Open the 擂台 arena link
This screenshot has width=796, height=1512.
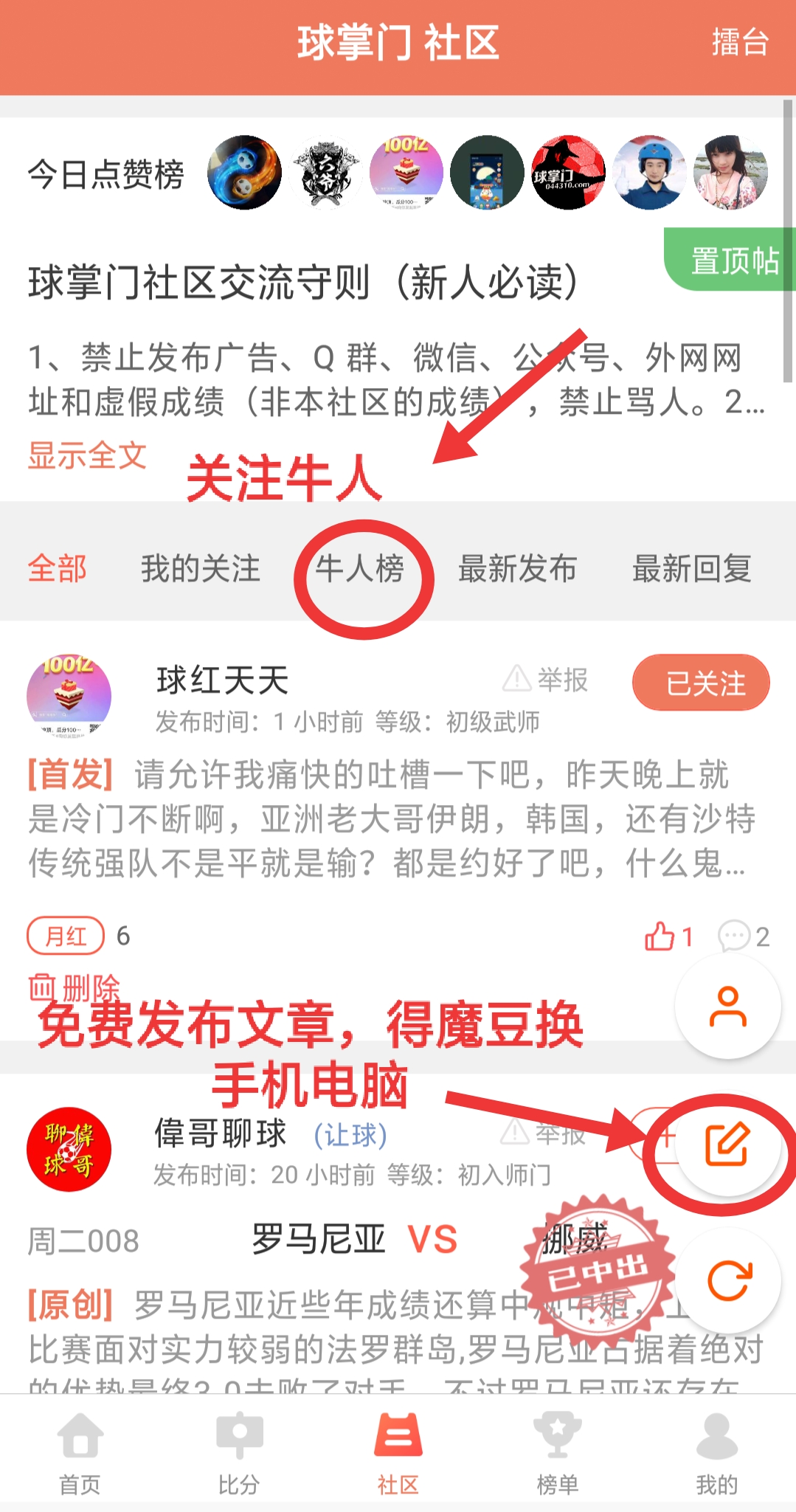(740, 42)
